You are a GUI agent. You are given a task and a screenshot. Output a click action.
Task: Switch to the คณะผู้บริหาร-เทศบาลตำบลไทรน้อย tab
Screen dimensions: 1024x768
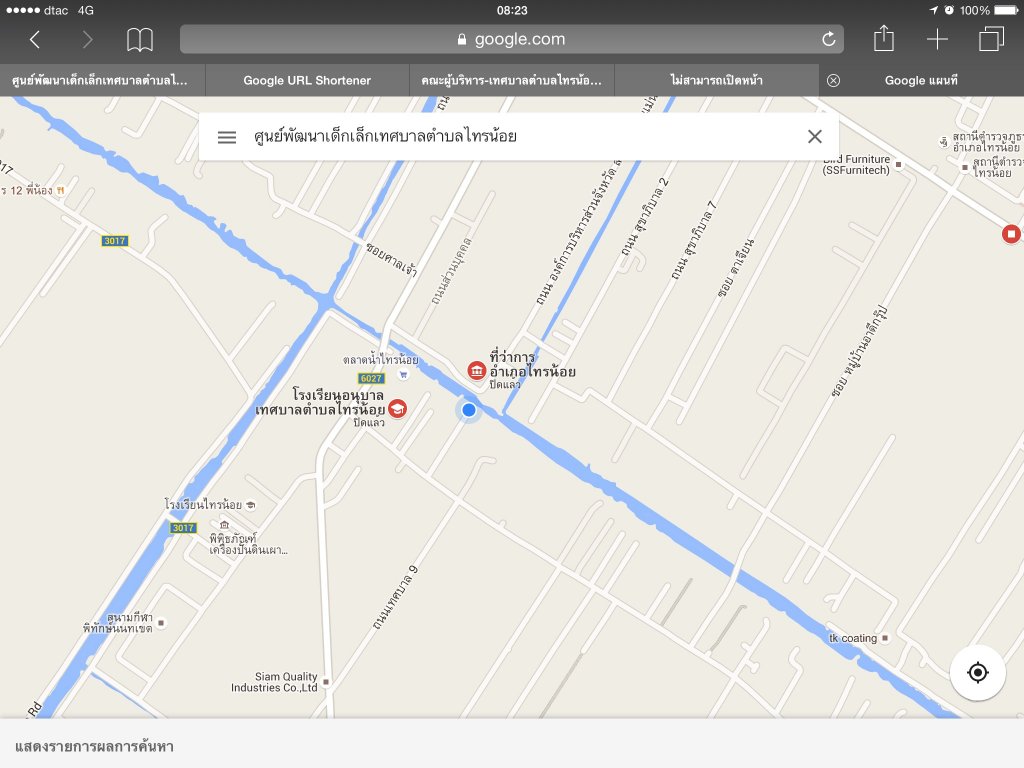[512, 80]
